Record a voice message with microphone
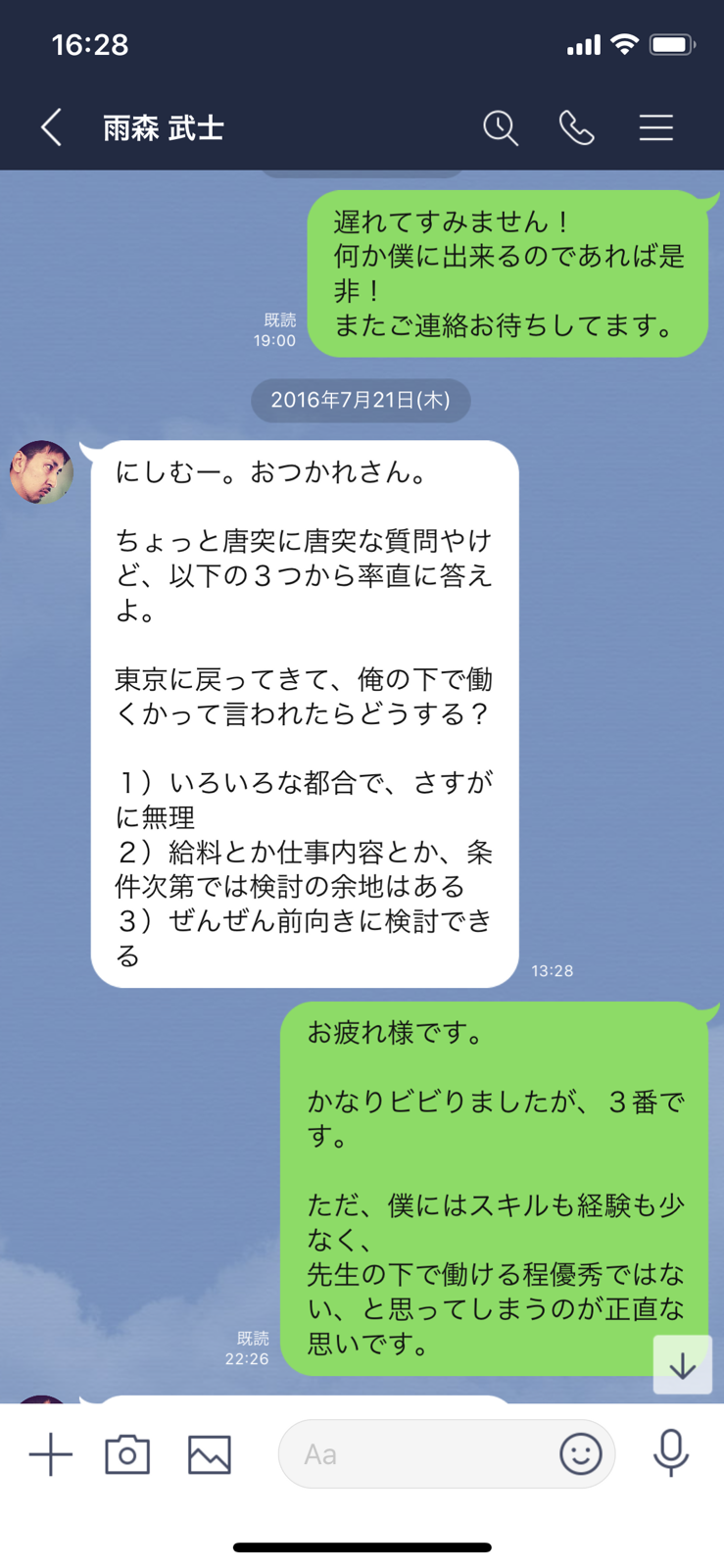This screenshot has width=724, height=1568. pos(671,1452)
